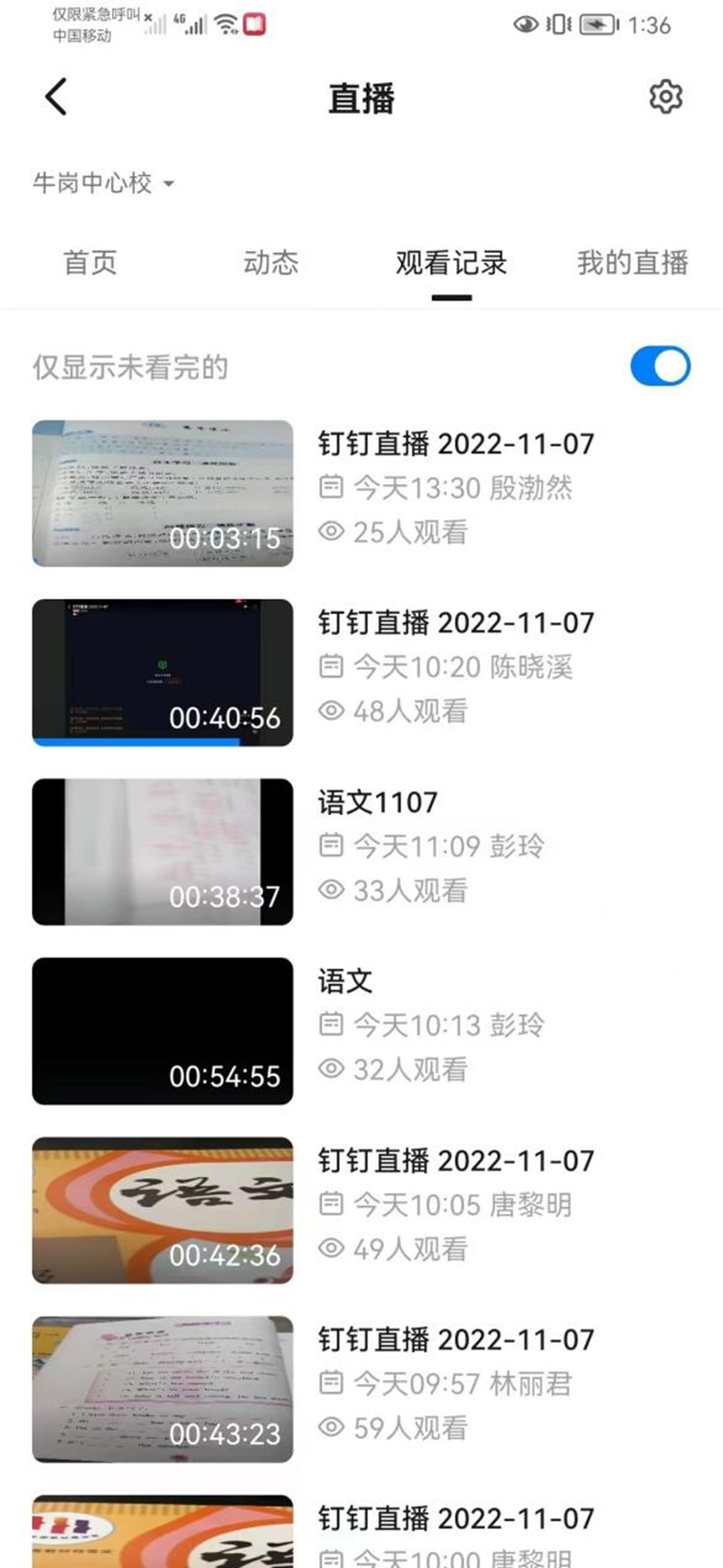Click the eye icon next to 59人观看
The width and height of the screenshot is (723, 1568).
pos(331,1428)
